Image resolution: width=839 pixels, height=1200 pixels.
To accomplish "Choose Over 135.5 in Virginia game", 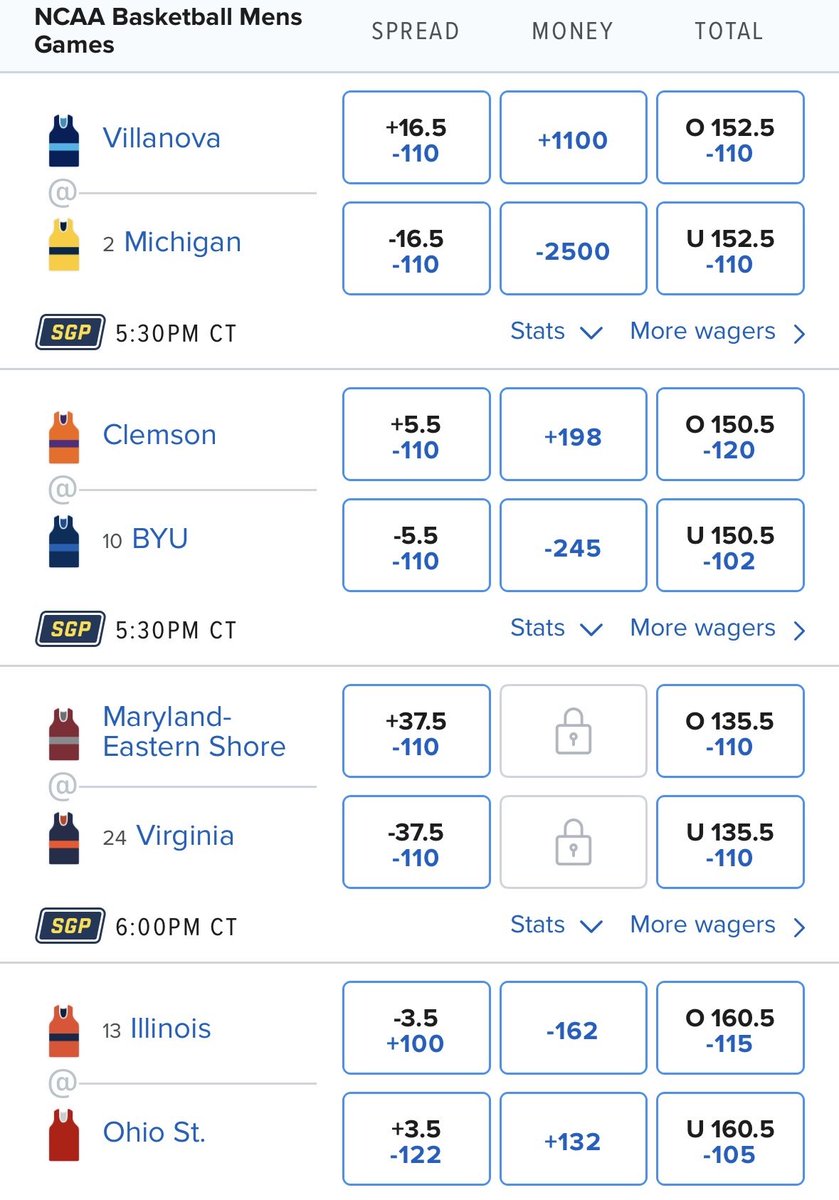I will pyautogui.click(x=730, y=732).
